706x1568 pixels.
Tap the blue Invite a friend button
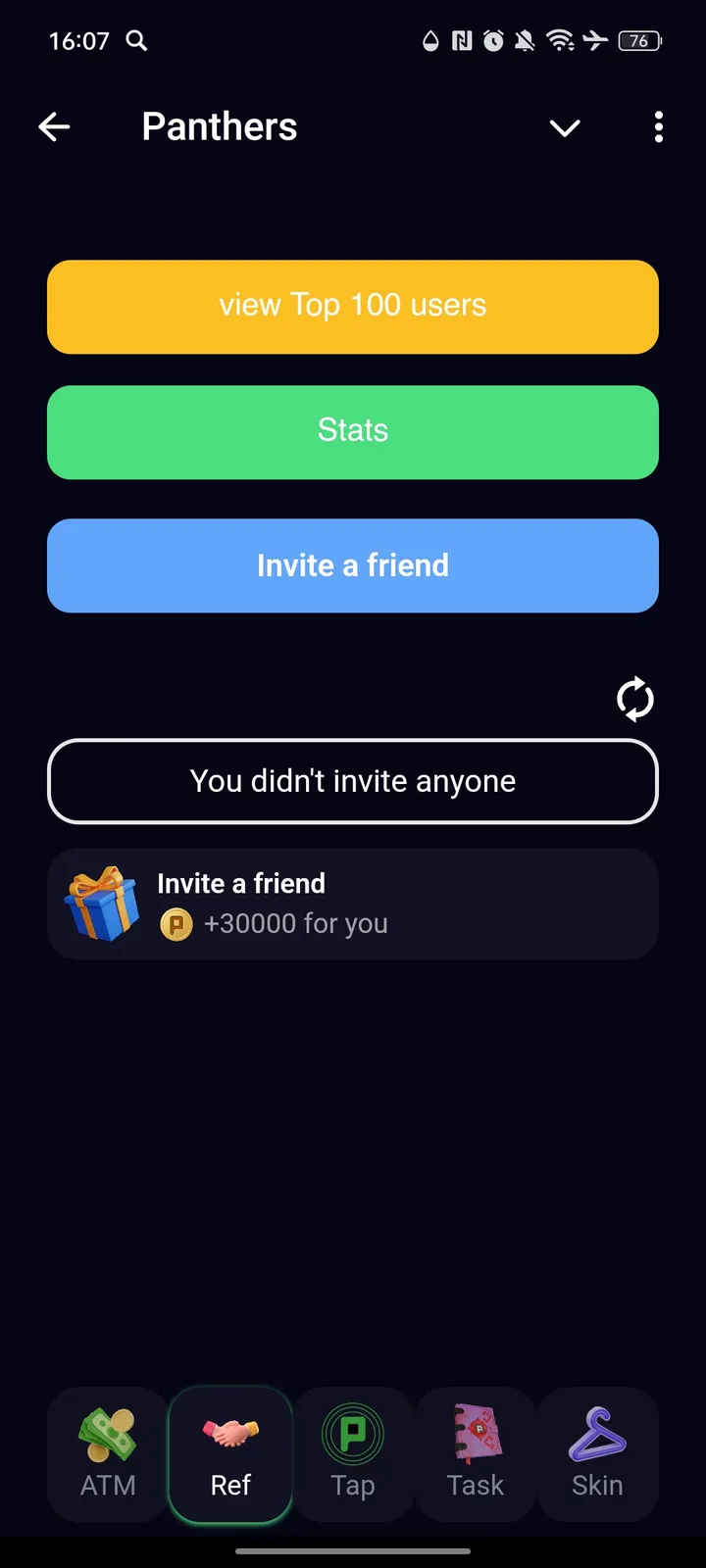pos(353,565)
